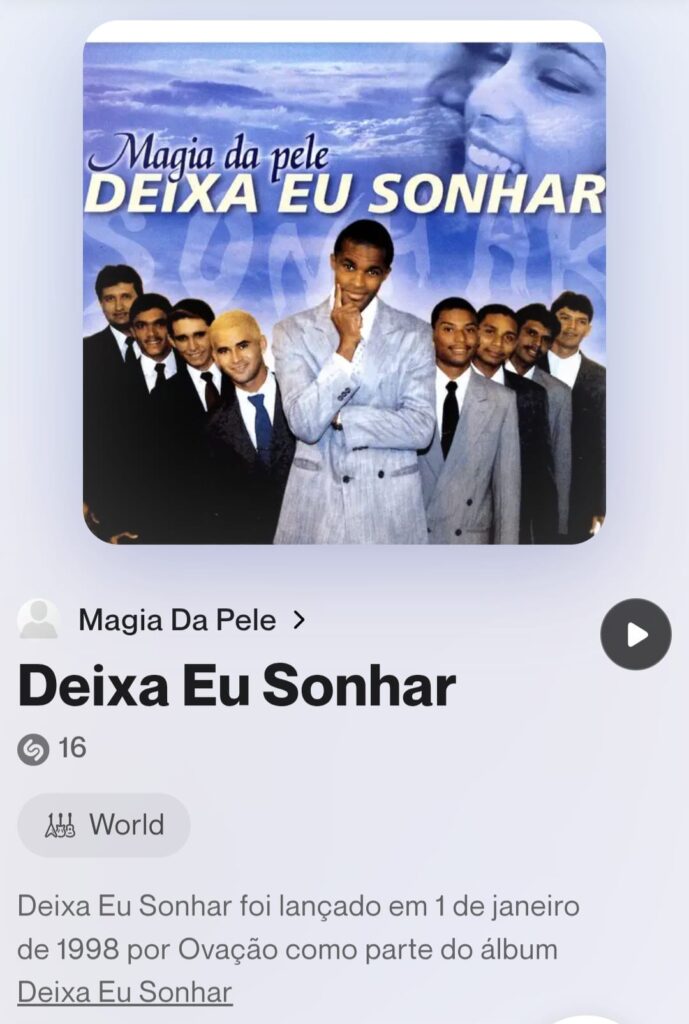Select the World genre chip
The image size is (689, 1024).
pos(104,825)
